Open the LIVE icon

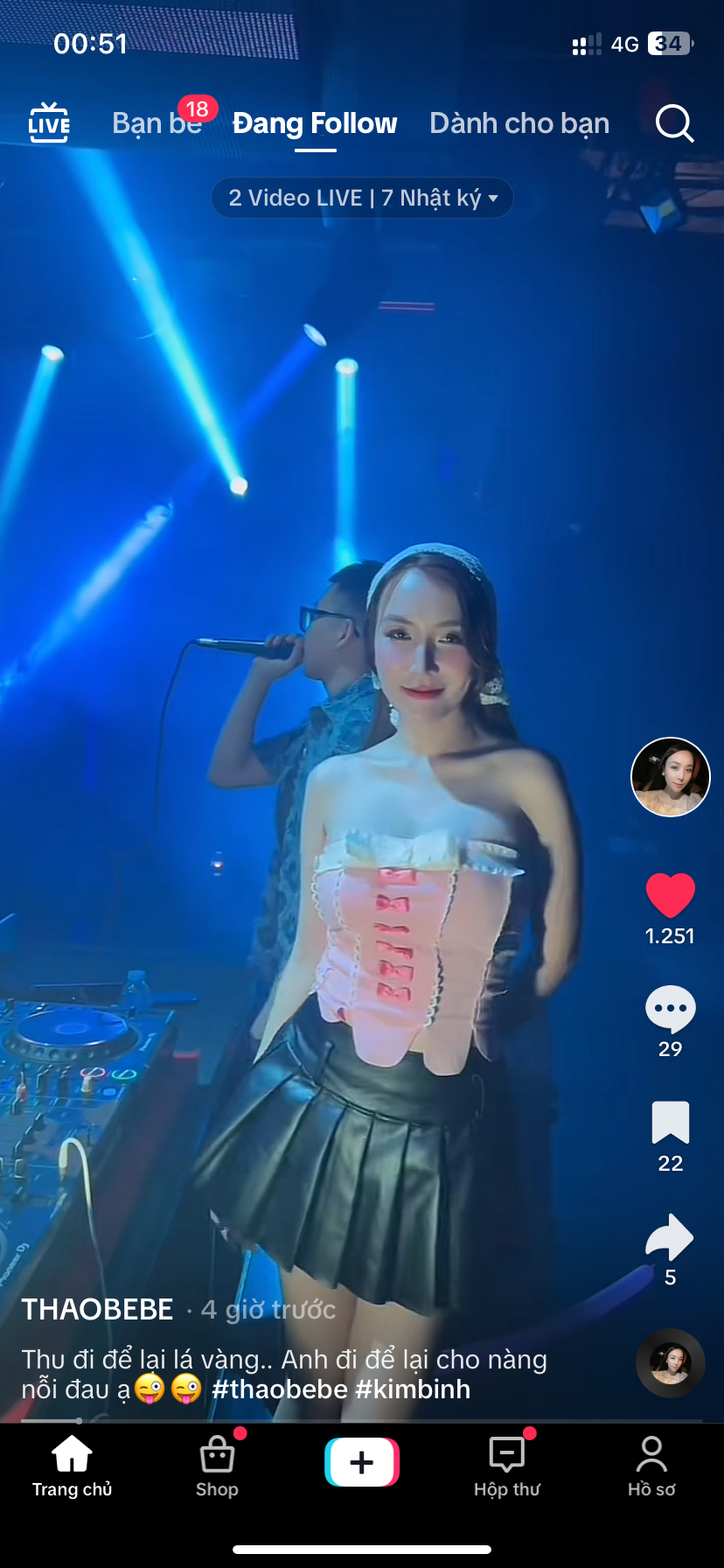pos(49,123)
